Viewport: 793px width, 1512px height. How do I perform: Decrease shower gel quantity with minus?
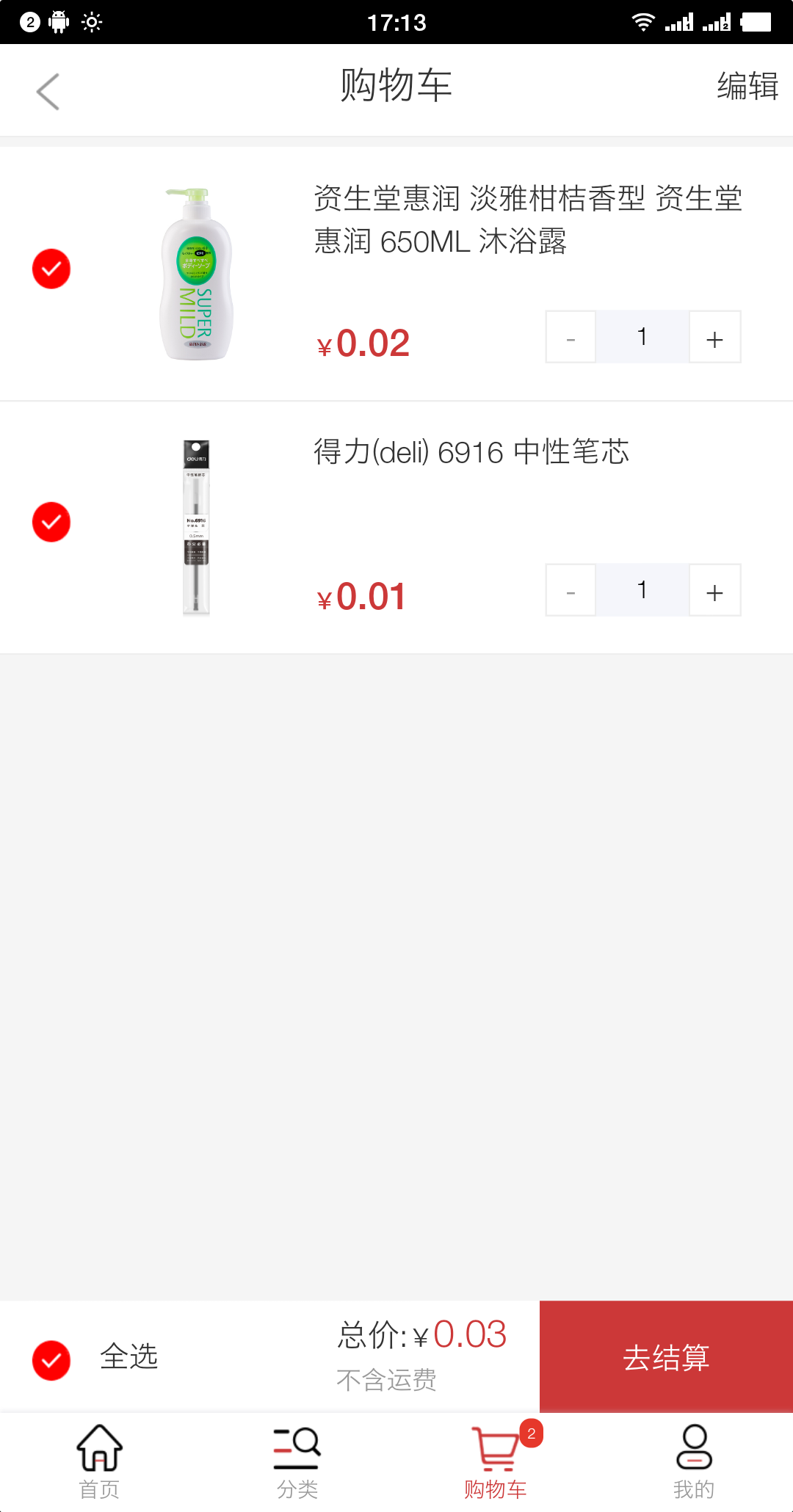[x=570, y=337]
